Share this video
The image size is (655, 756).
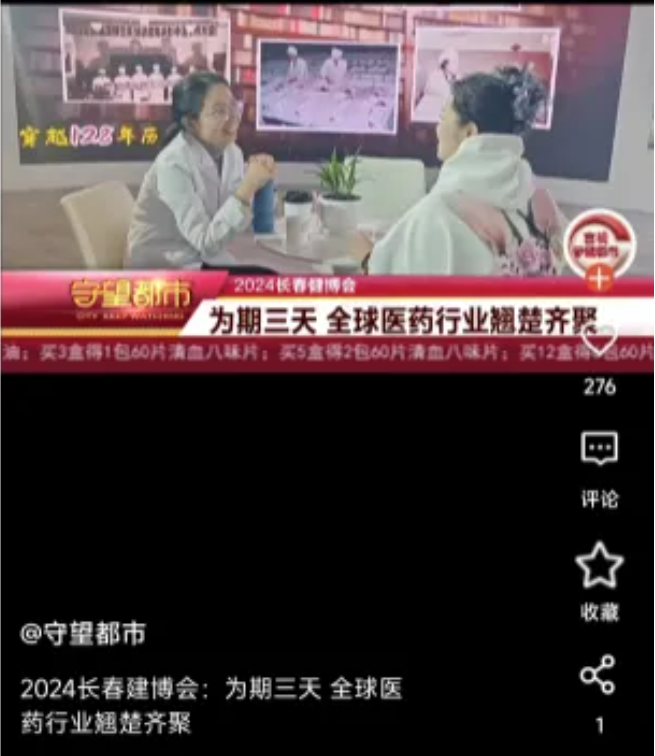(599, 677)
